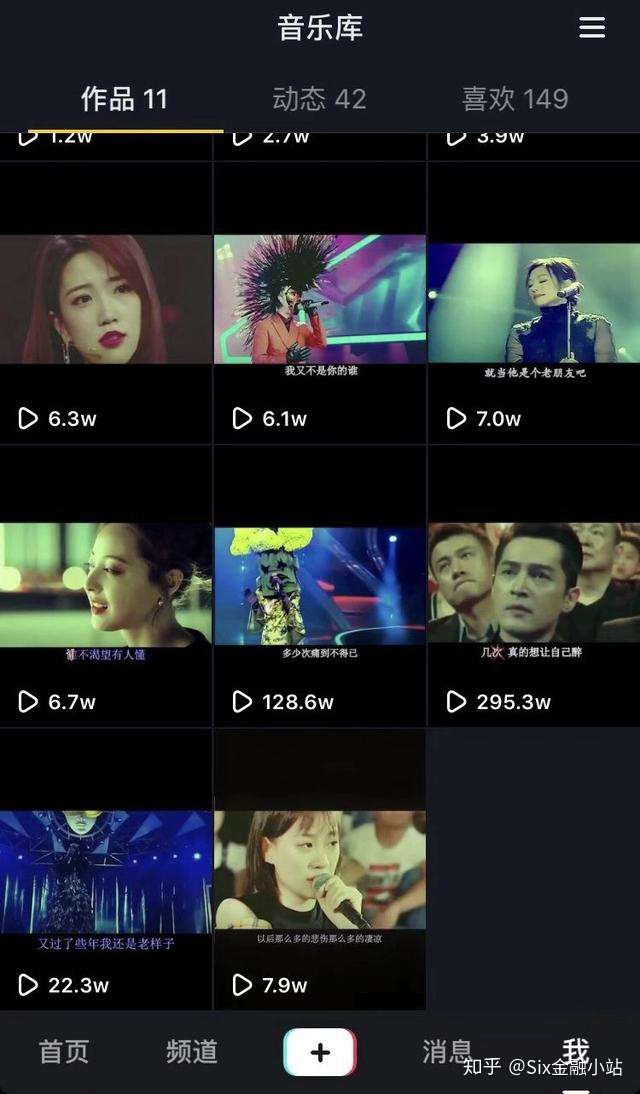Viewport: 640px width, 1094px height.
Task: Tap the plus button to create a video
Action: pos(320,1052)
